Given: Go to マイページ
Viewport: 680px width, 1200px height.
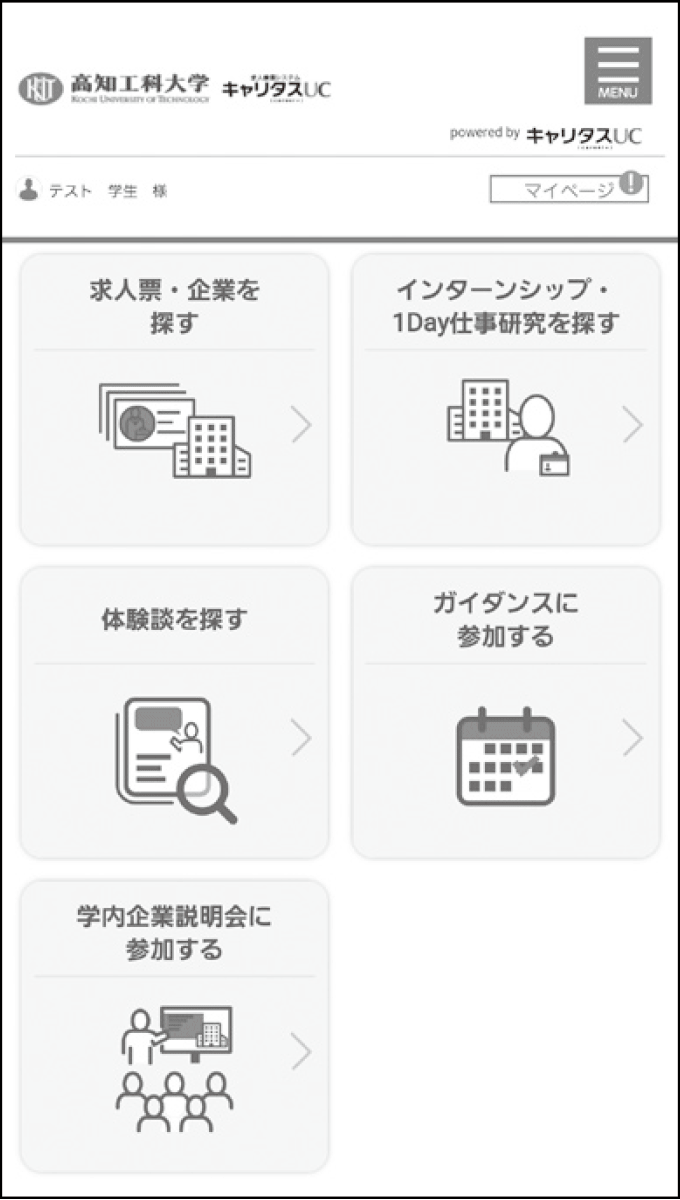Looking at the screenshot, I should tap(568, 189).
